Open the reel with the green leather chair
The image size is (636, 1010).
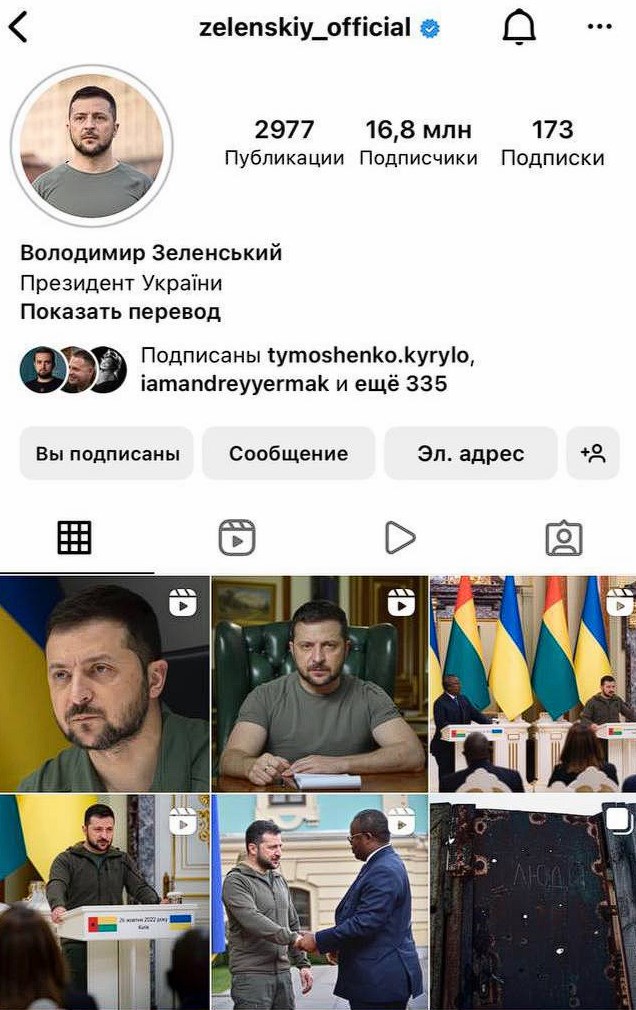[x=319, y=684]
